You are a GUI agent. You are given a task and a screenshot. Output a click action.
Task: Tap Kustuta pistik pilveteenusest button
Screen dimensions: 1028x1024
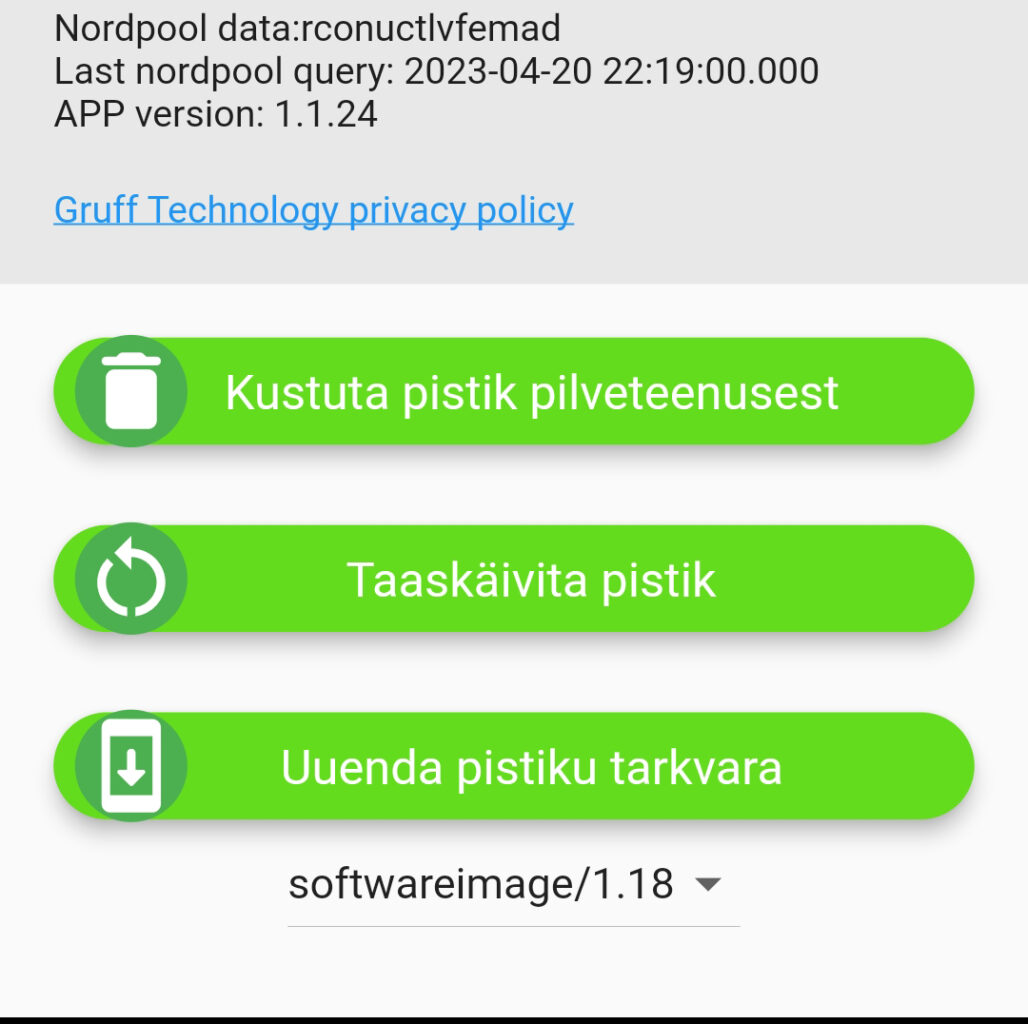513,392
